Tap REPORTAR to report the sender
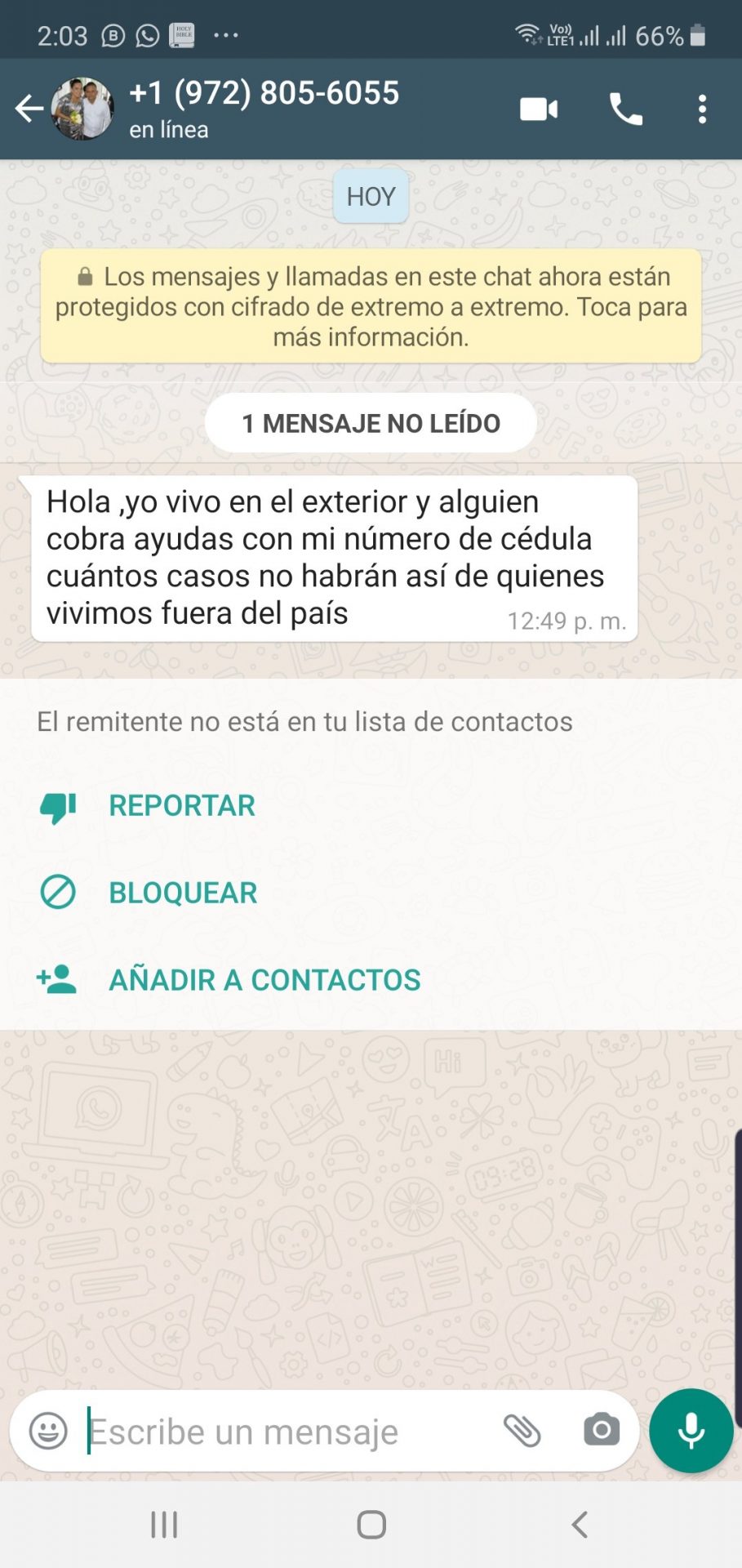Viewport: 742px width, 1568px height. pyautogui.click(x=181, y=806)
